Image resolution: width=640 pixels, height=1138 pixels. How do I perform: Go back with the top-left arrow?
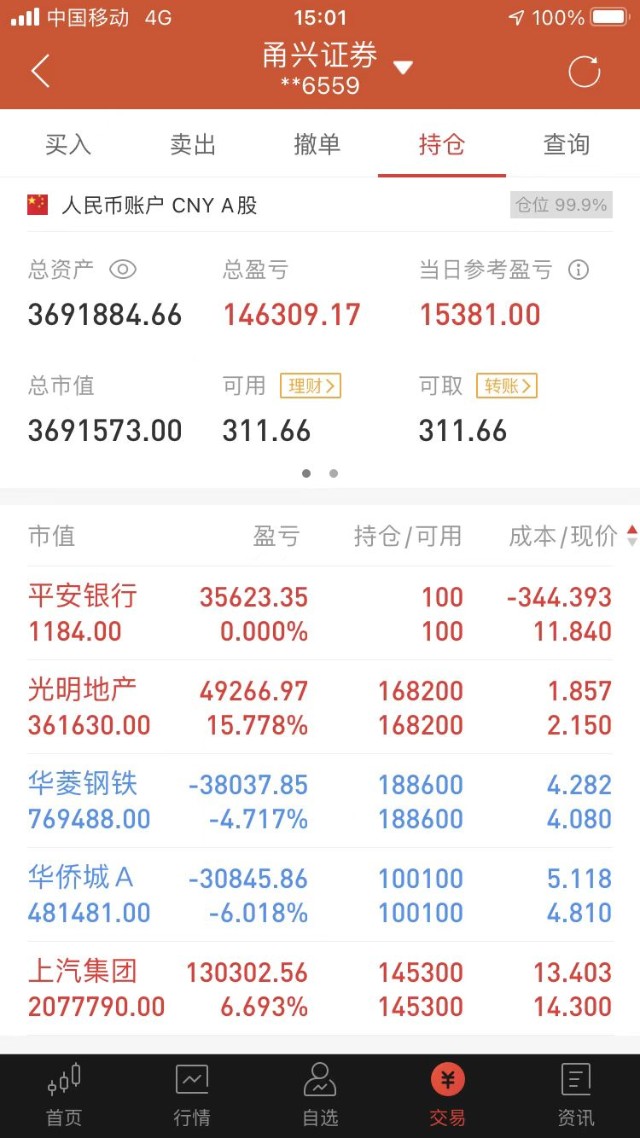(41, 71)
